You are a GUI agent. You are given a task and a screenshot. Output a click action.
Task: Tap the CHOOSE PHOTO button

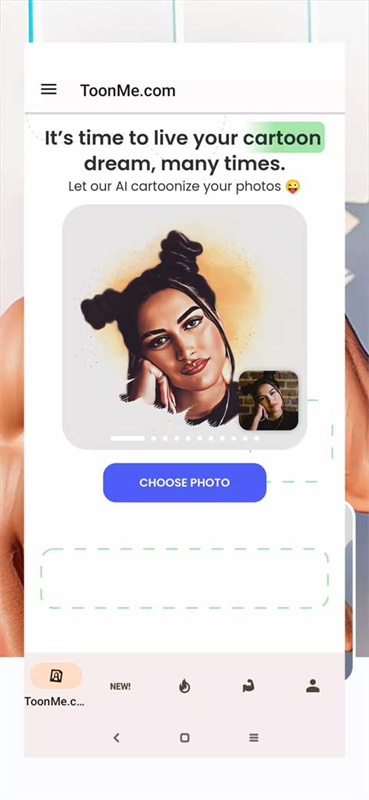(185, 483)
